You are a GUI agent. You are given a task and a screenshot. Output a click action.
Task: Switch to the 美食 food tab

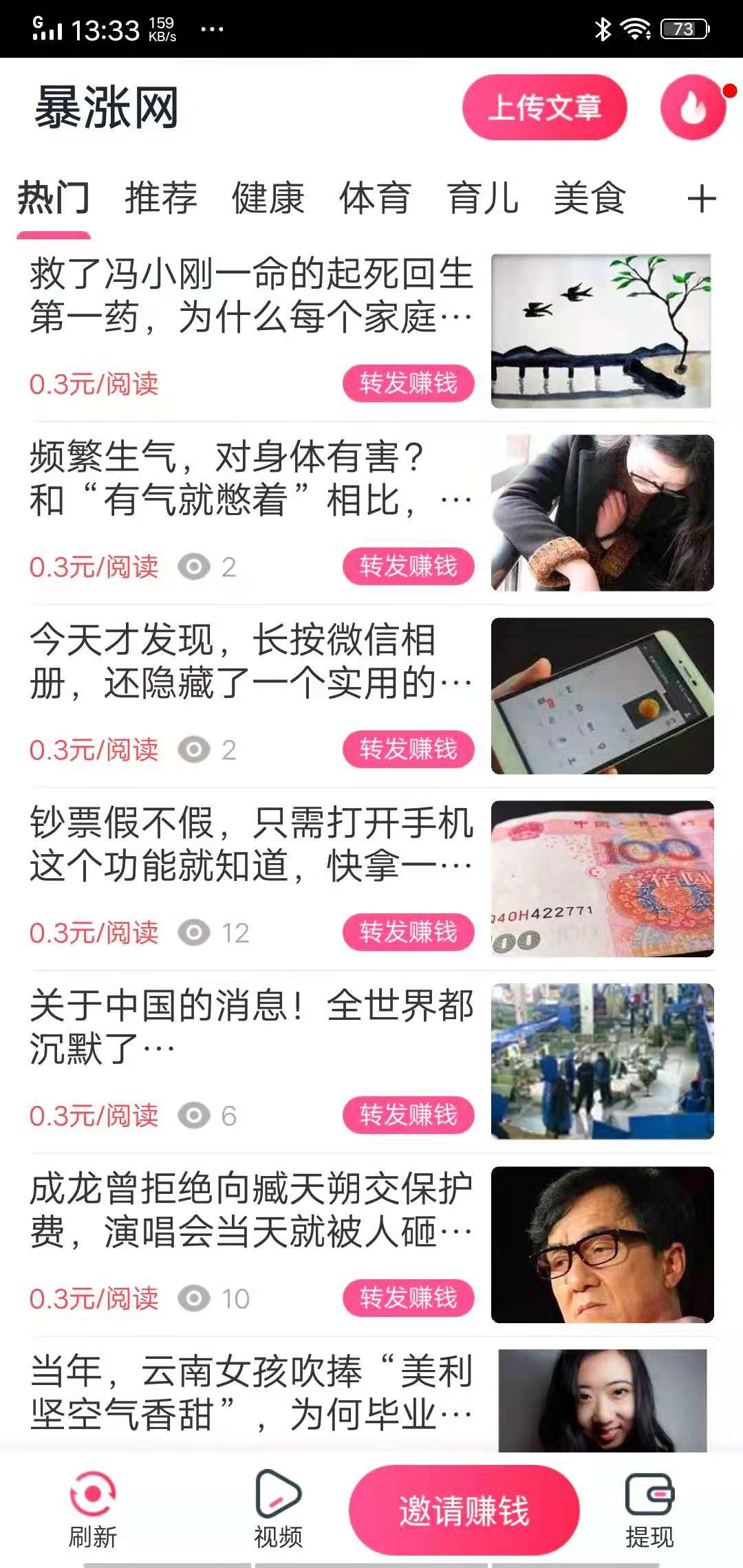[590, 199]
